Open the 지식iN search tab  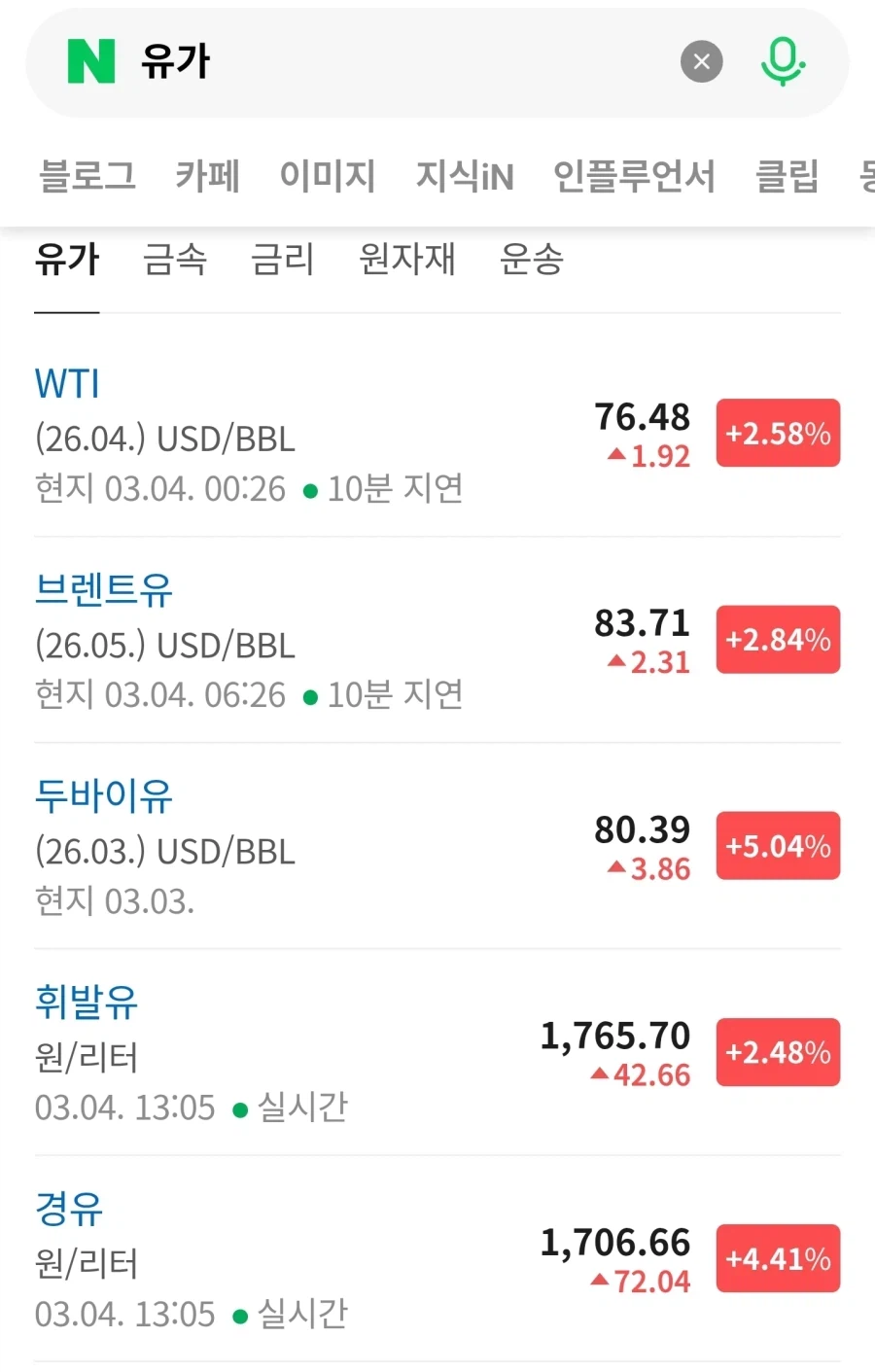tap(465, 177)
